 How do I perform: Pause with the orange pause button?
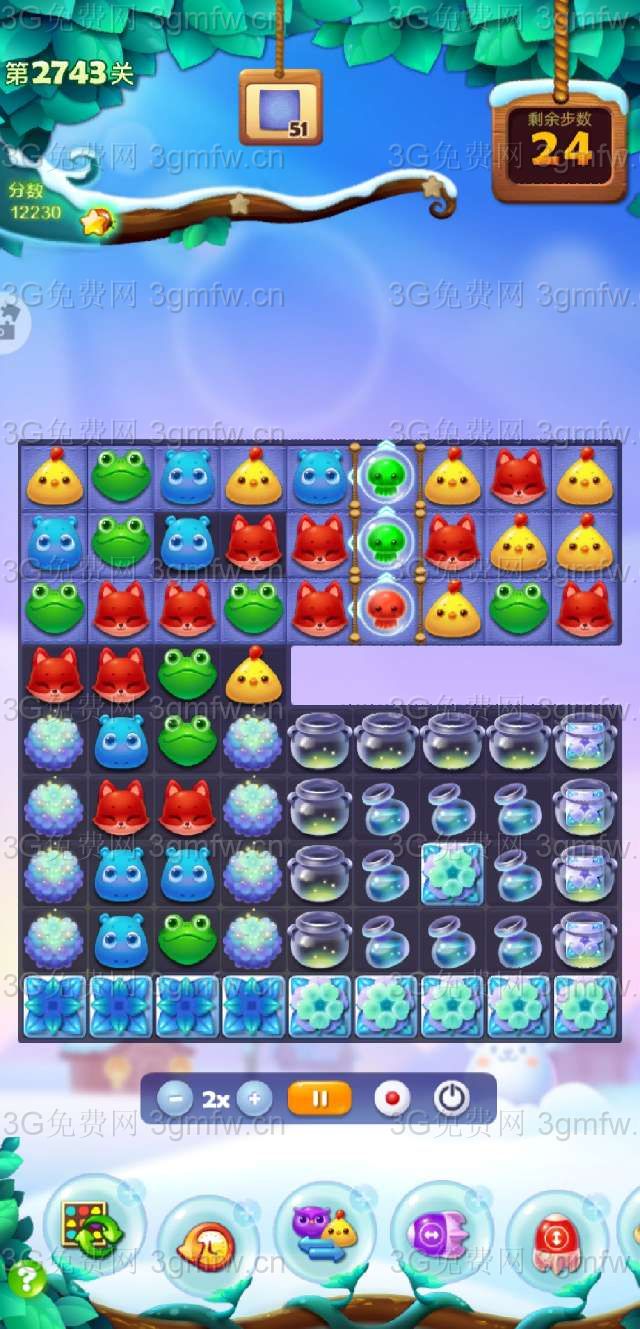[x=320, y=1098]
